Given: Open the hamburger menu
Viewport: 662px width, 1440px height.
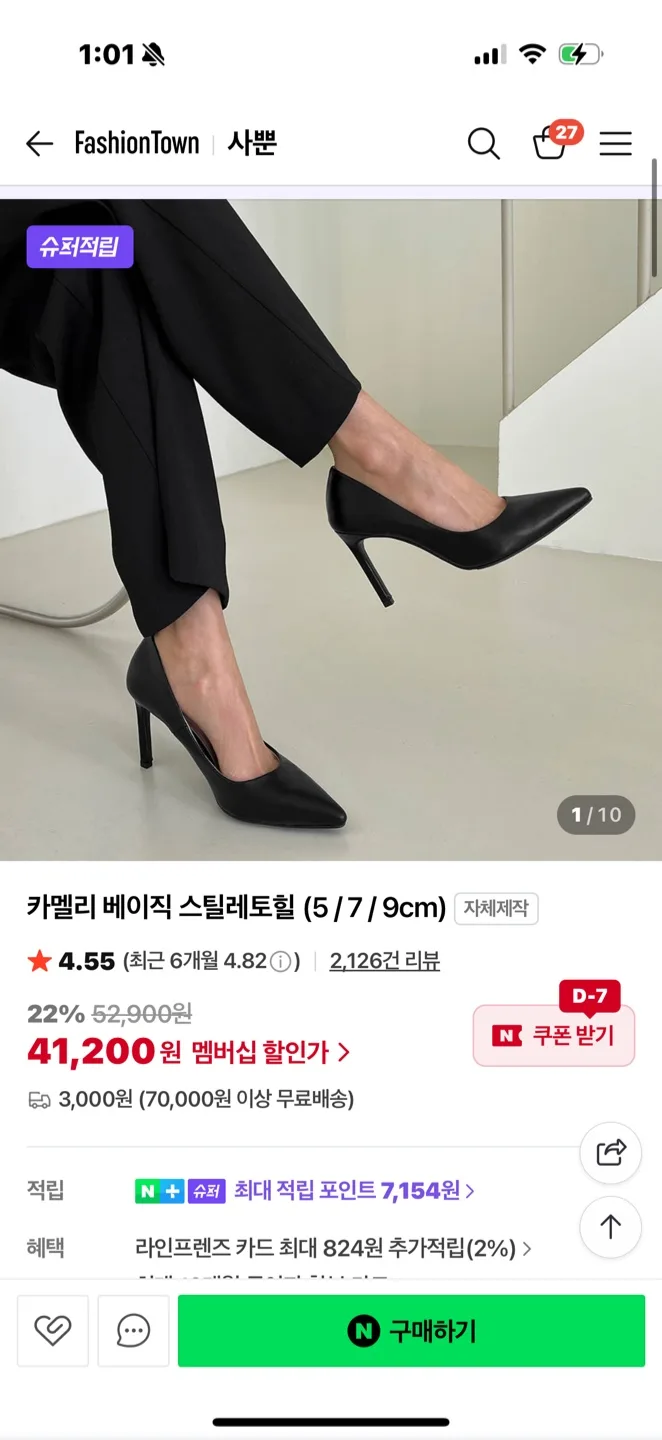Looking at the screenshot, I should click(x=615, y=144).
